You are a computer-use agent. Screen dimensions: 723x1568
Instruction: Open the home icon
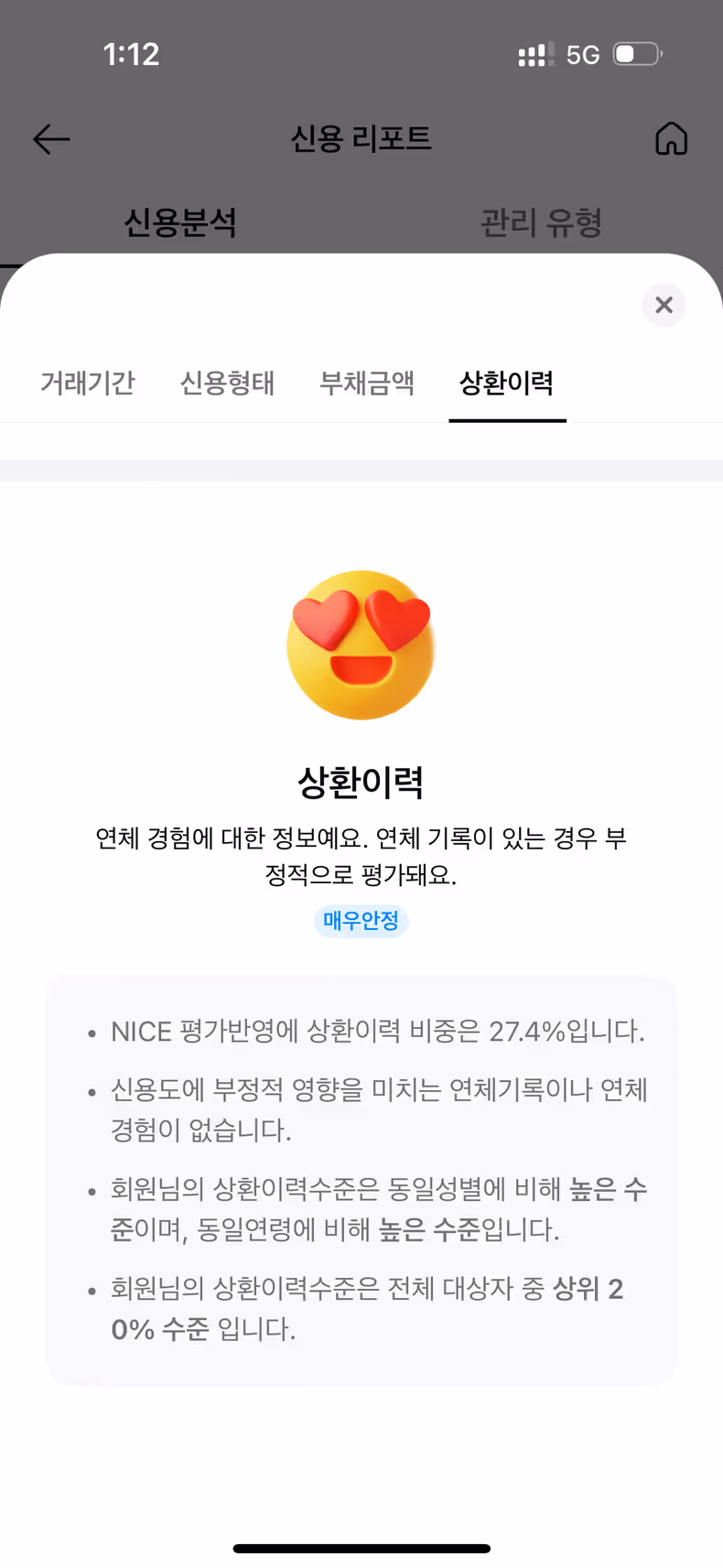click(671, 139)
